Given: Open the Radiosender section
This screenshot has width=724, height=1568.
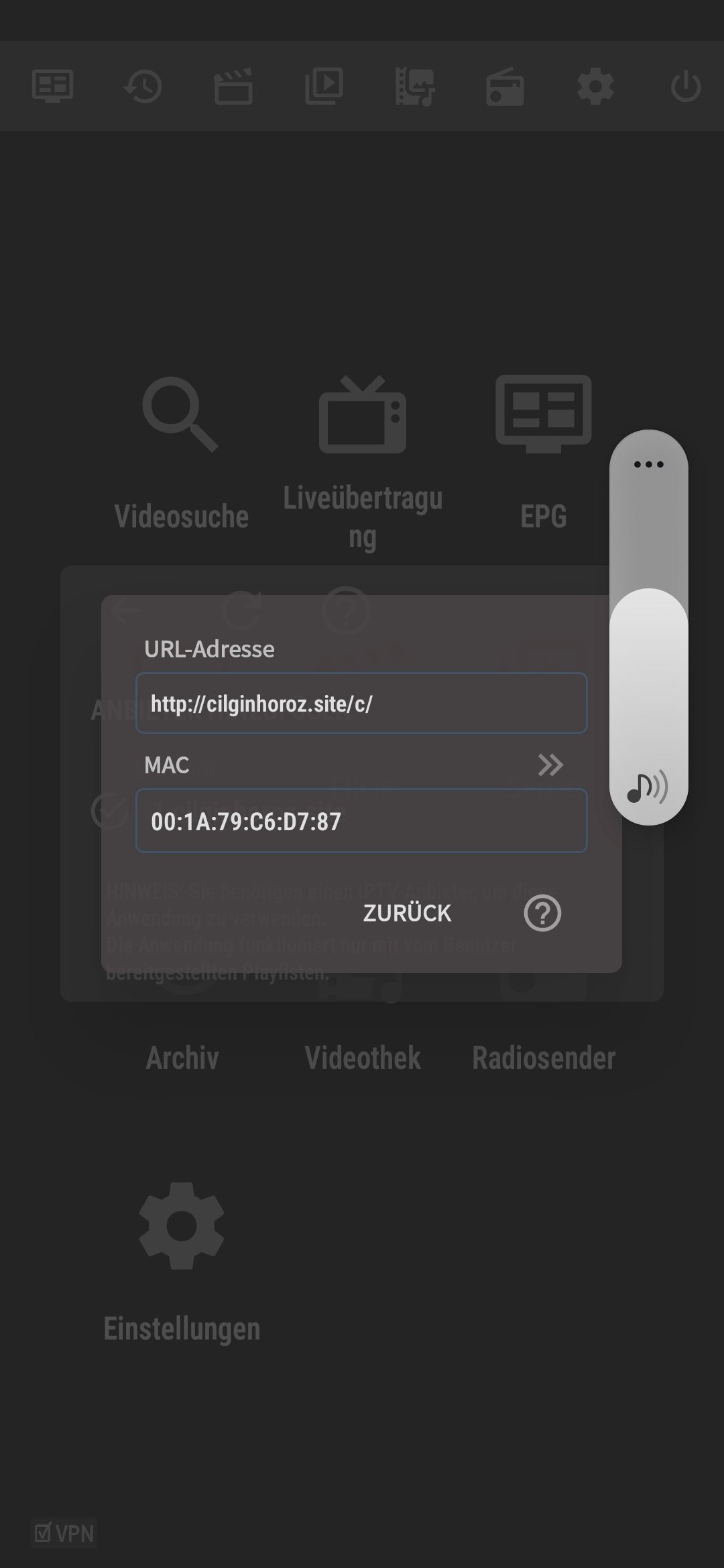Looking at the screenshot, I should click(x=543, y=1057).
